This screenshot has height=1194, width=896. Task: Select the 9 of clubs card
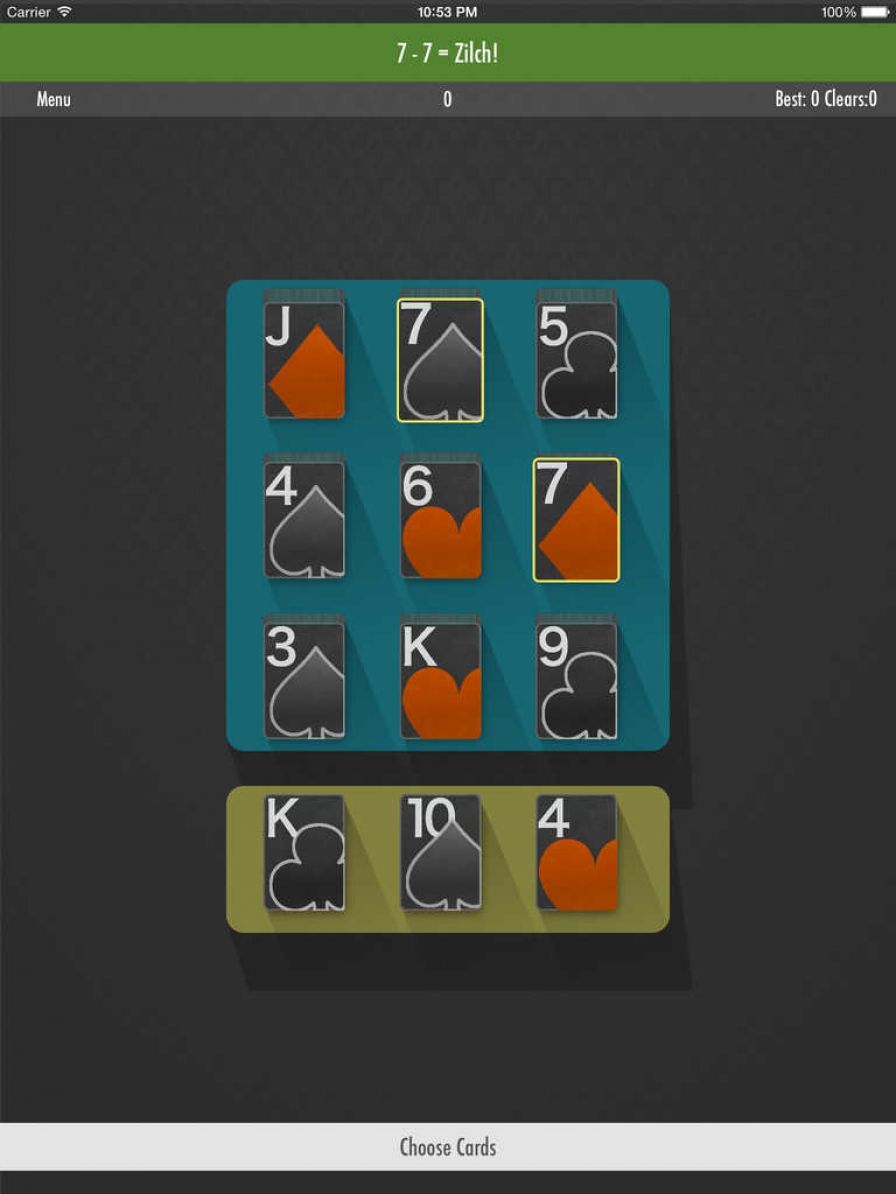tap(577, 680)
